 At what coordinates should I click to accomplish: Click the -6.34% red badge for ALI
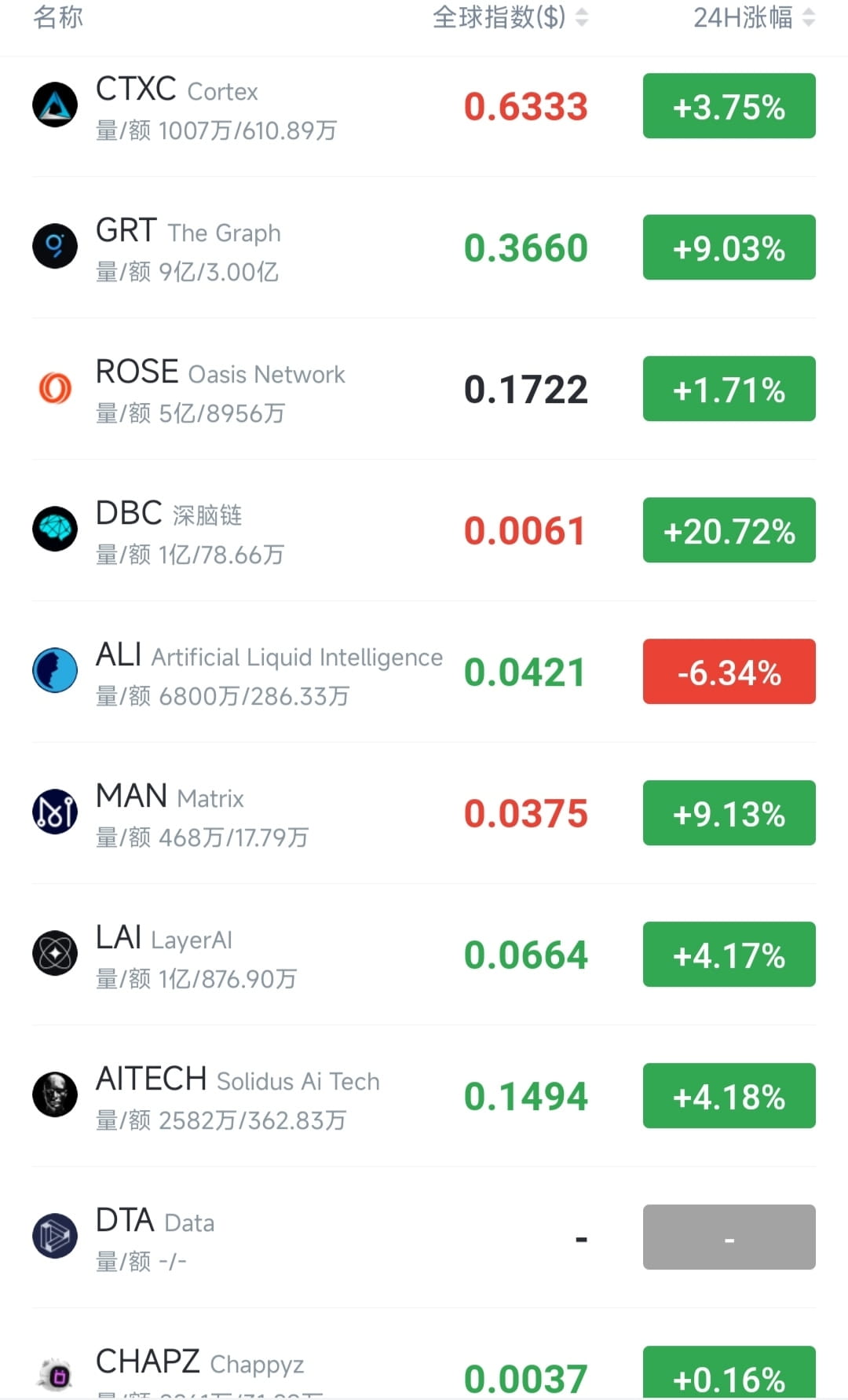tap(729, 671)
